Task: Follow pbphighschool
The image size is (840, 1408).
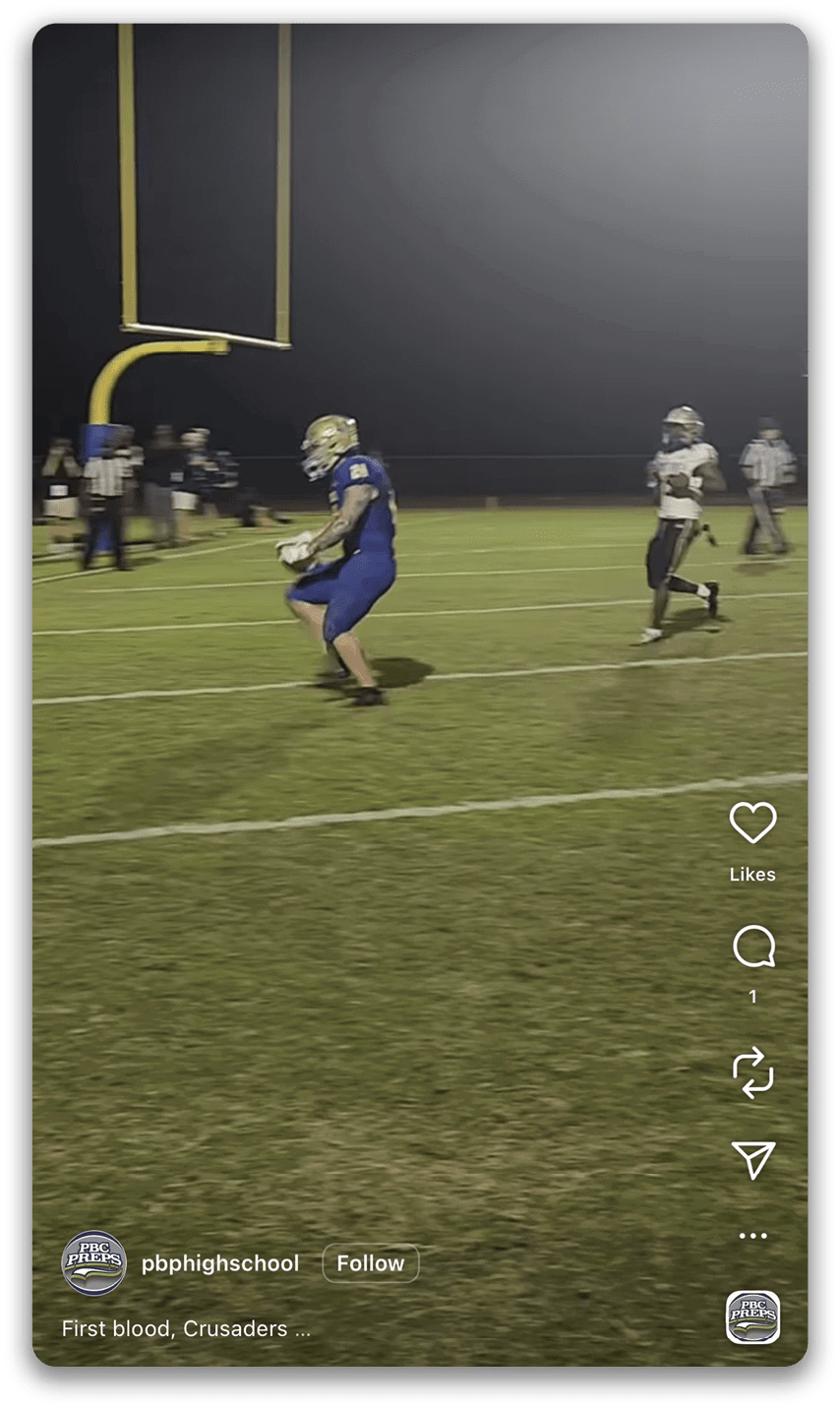Action: click(370, 1263)
